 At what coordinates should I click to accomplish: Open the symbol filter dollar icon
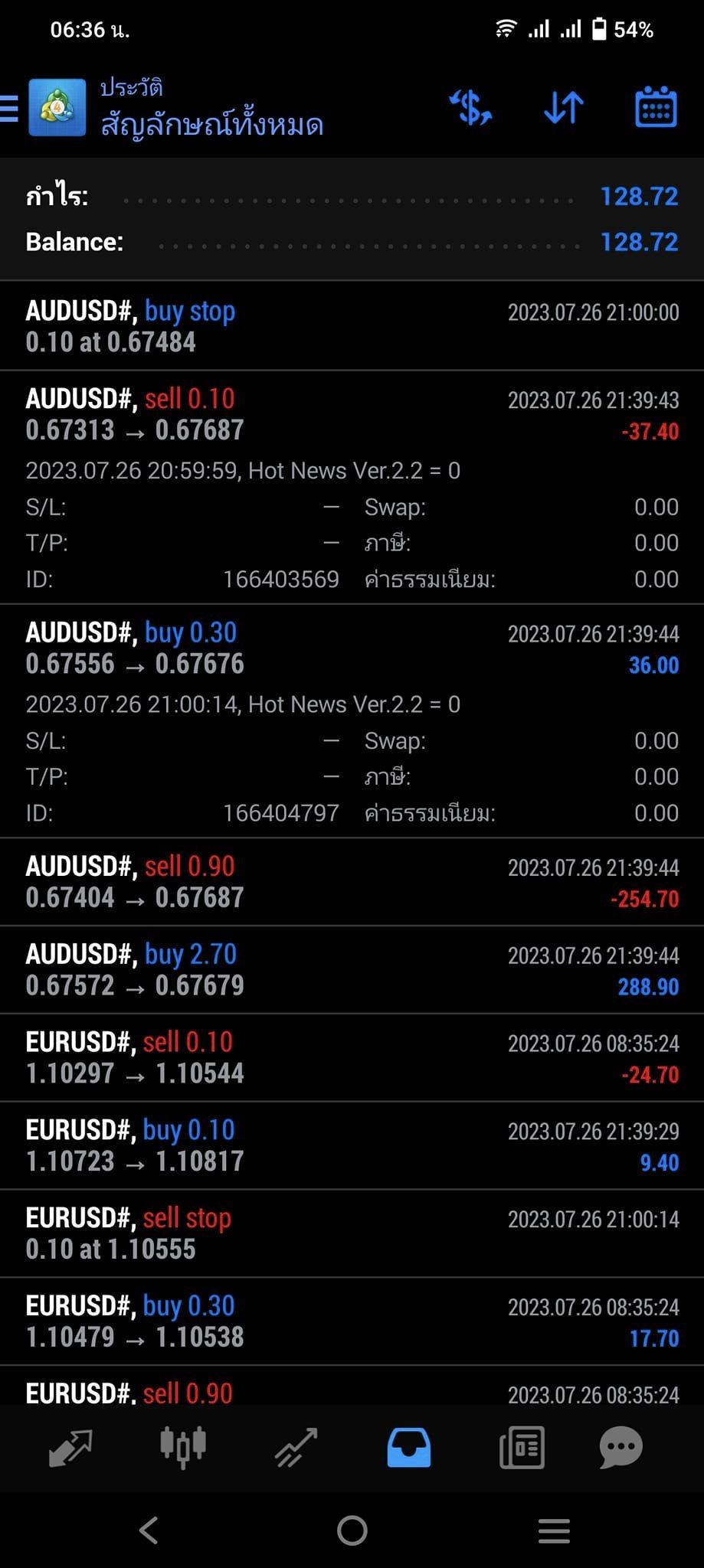click(x=470, y=107)
